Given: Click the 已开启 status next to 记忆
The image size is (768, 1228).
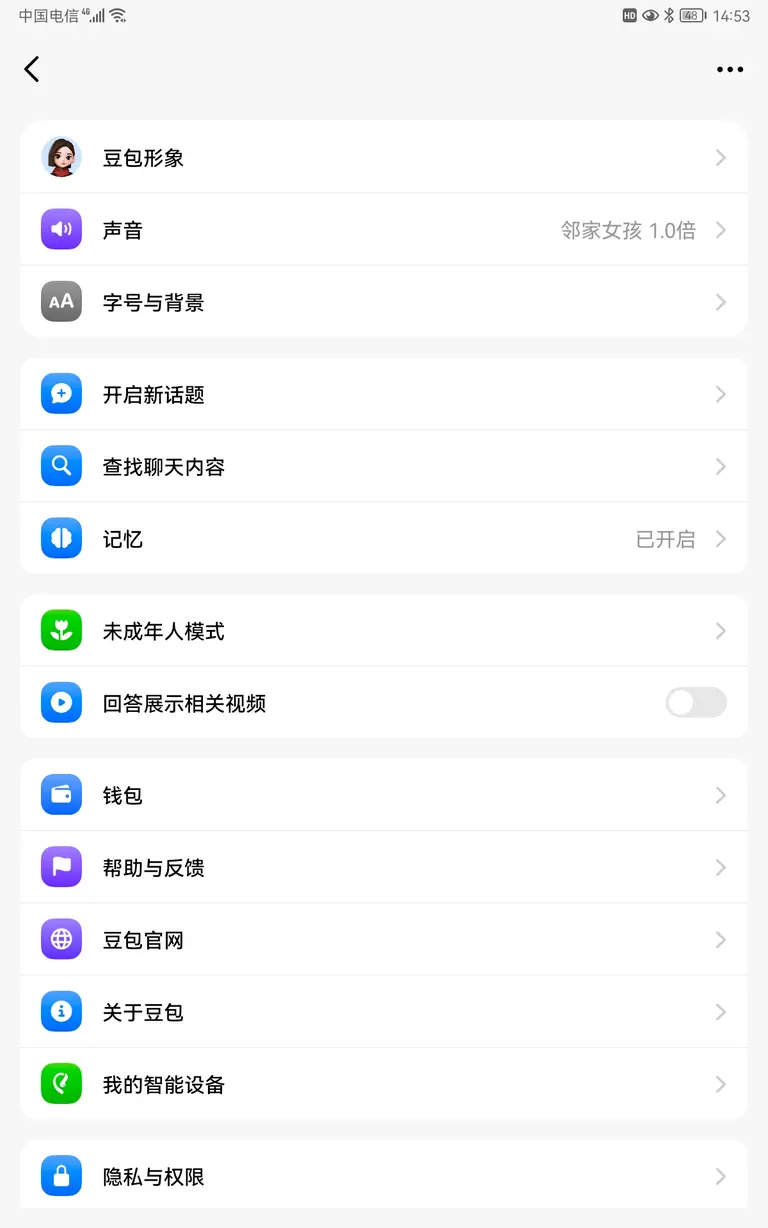Looking at the screenshot, I should pyautogui.click(x=665, y=538).
